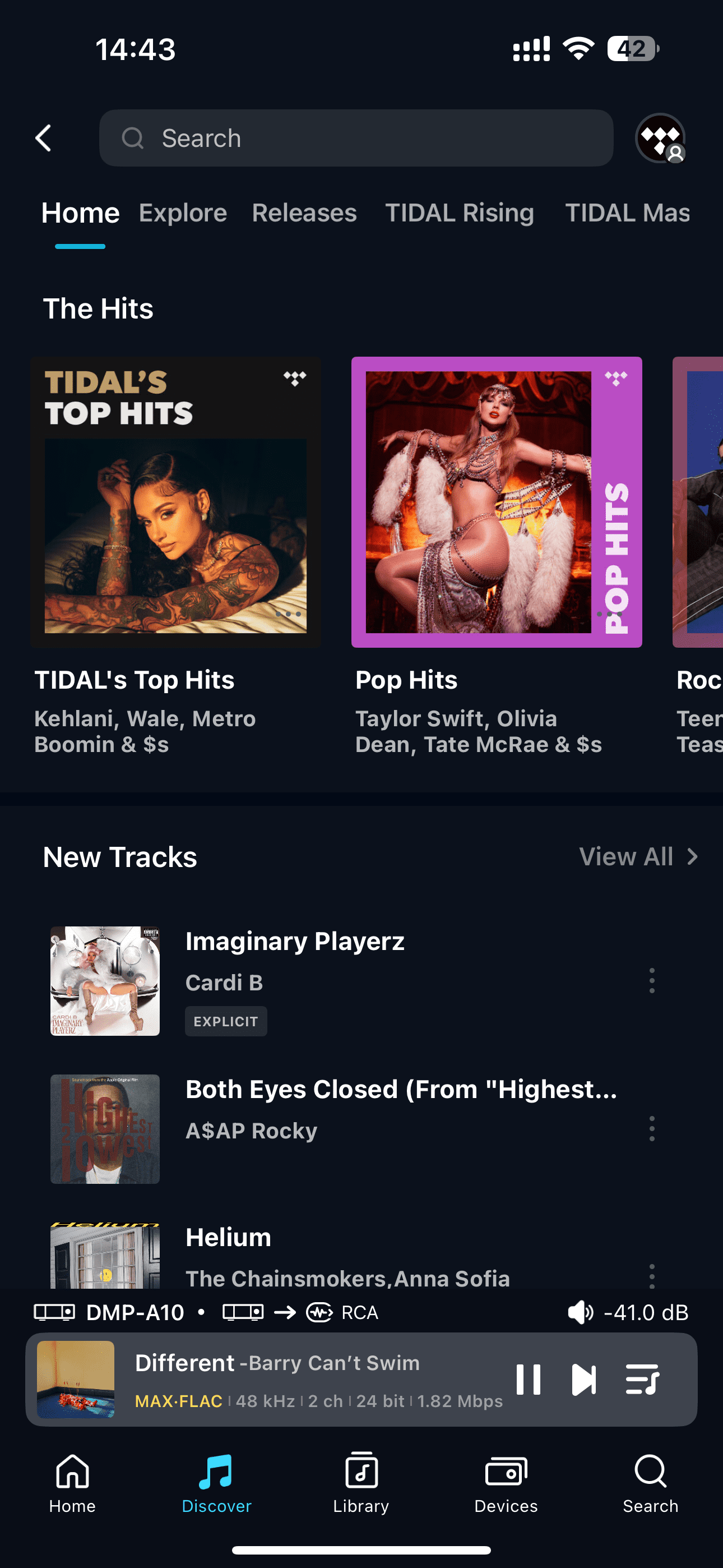723x1568 pixels.
Task: Adjust the volume at -41.0 dB
Action: 628,1312
